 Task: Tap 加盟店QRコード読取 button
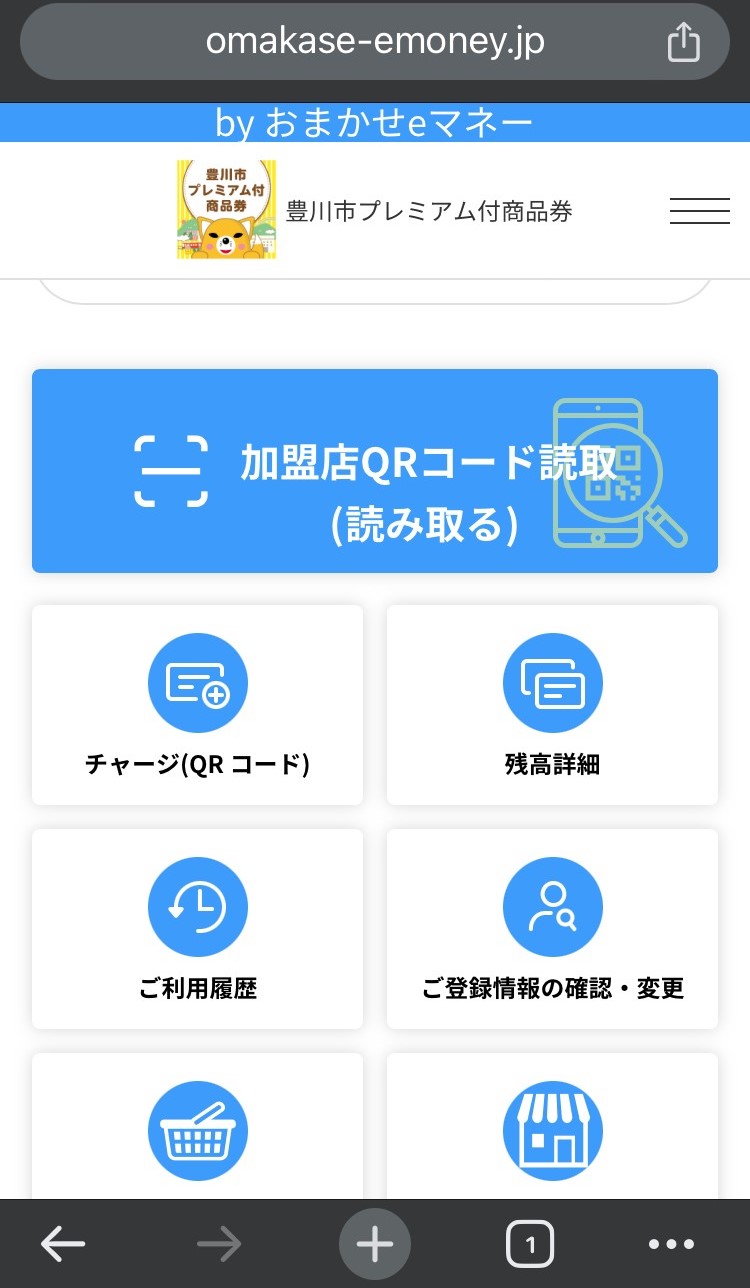point(375,471)
